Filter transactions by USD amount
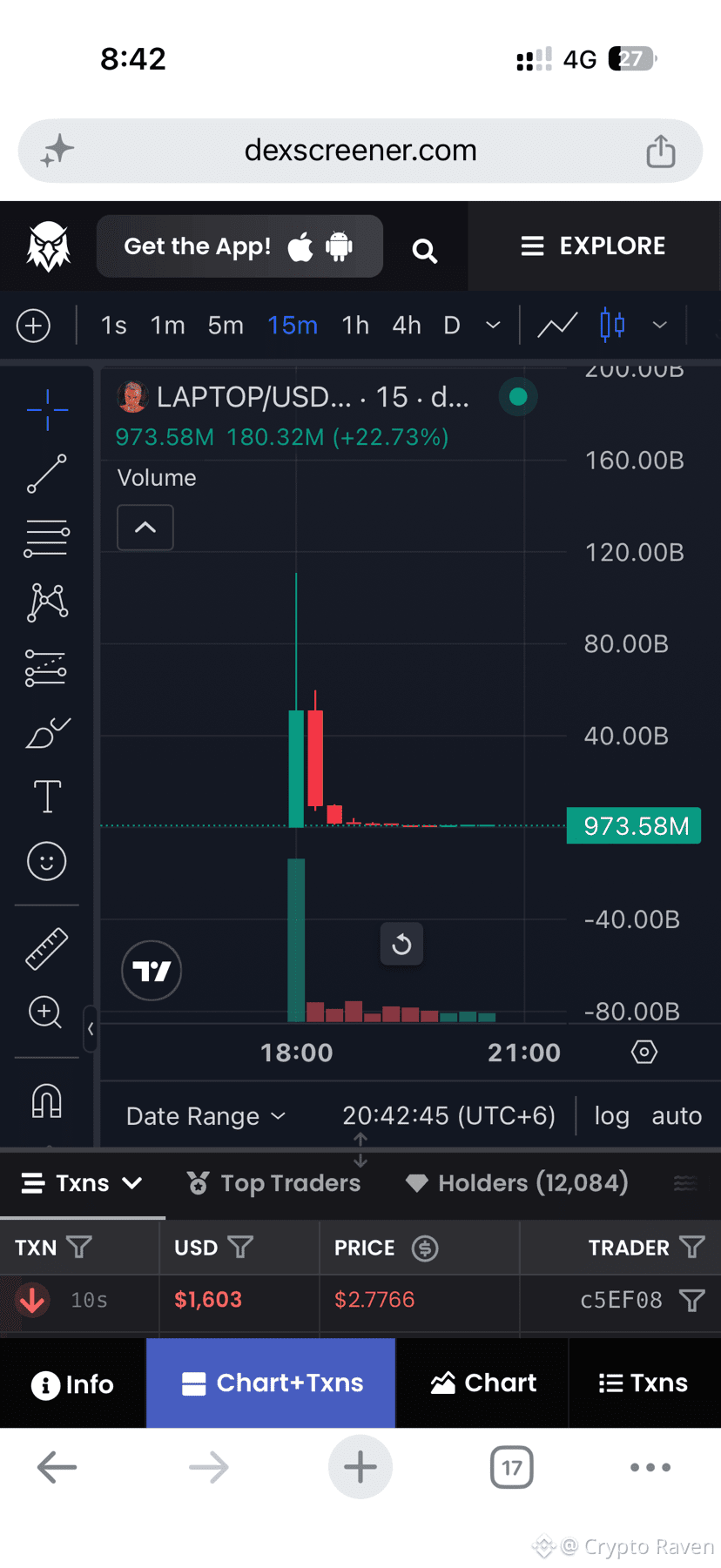This screenshot has height=1568, width=721. 240,1248
